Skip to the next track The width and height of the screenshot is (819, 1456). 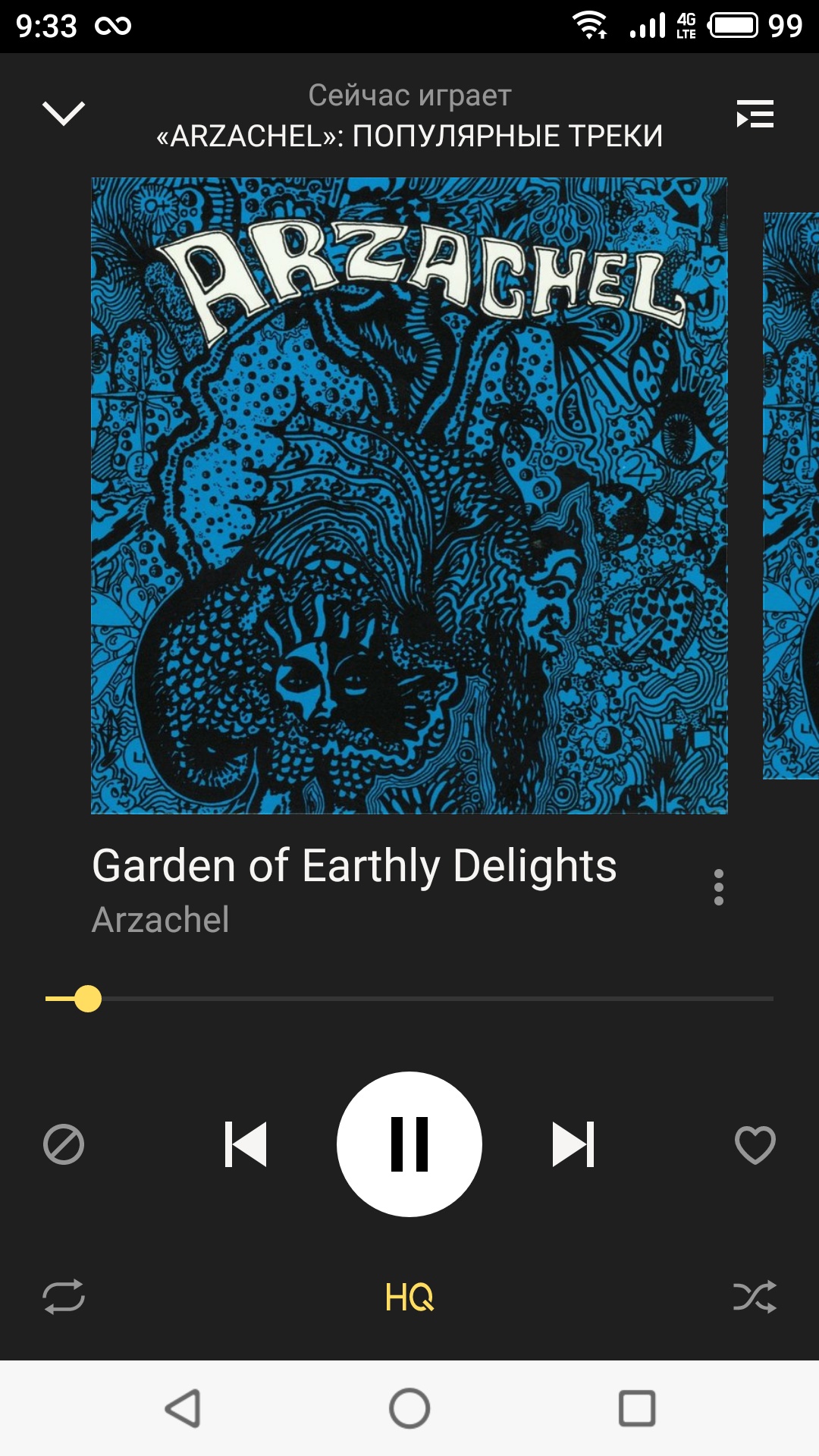[573, 1144]
